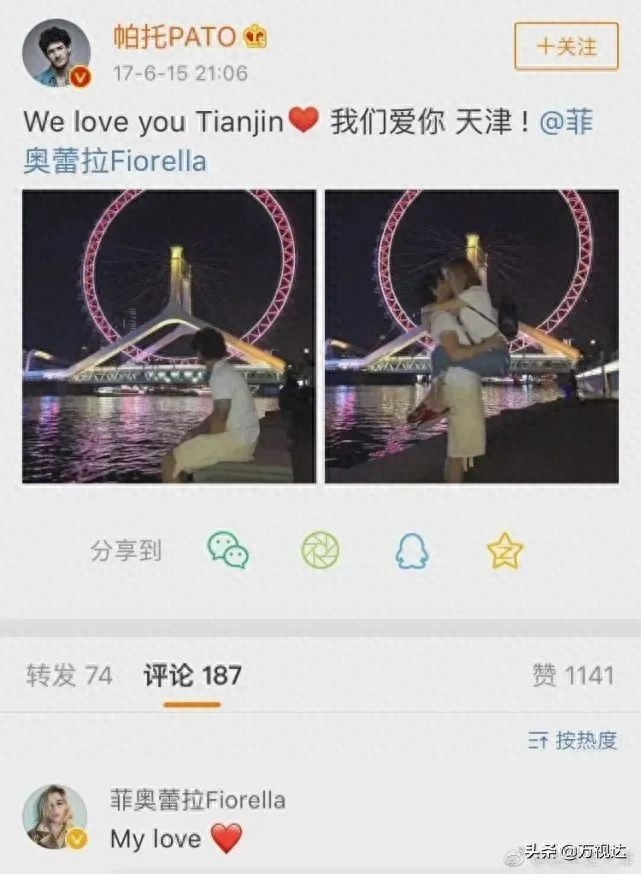Share the post to WeChat
This screenshot has height=874, width=641.
[228, 550]
